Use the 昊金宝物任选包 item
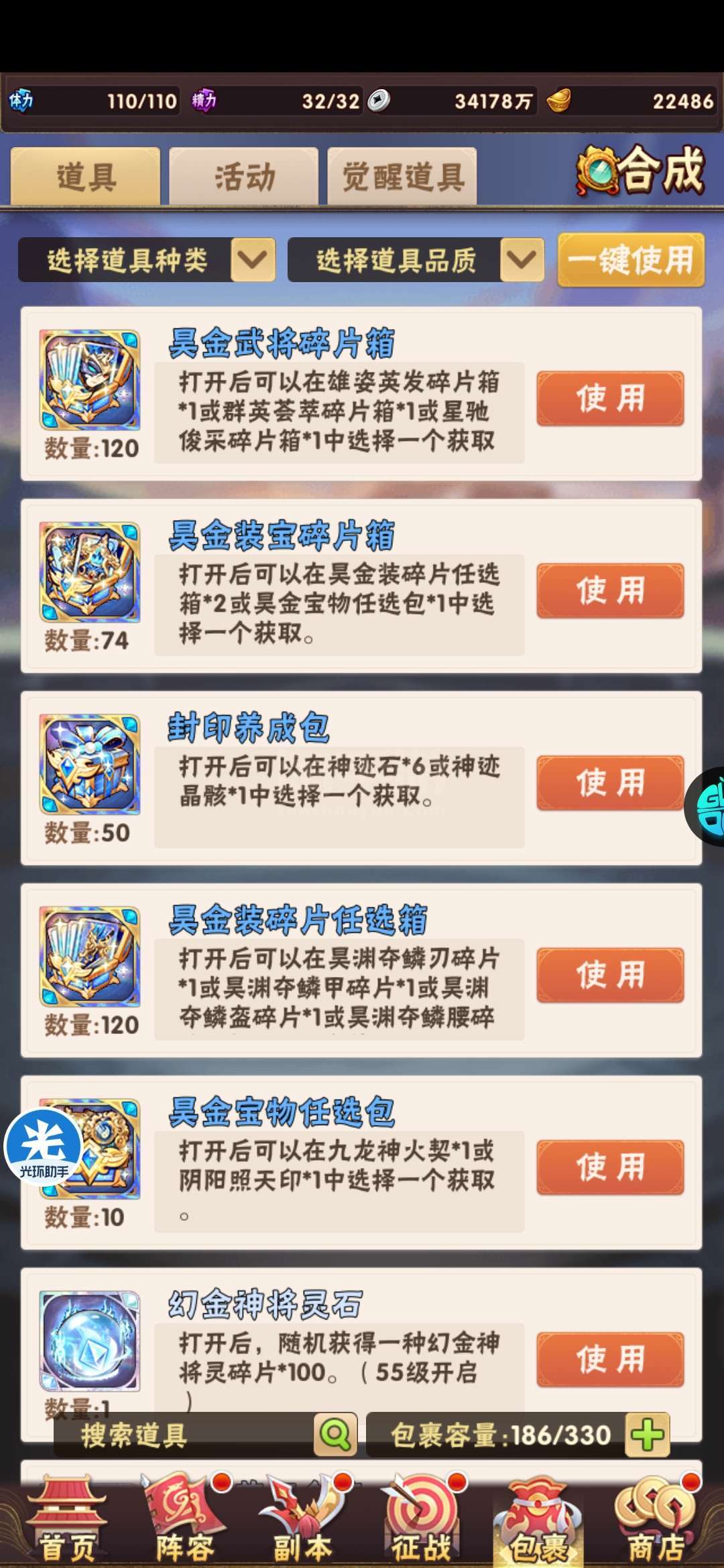Screen dimensions: 724x1568 (610, 1167)
